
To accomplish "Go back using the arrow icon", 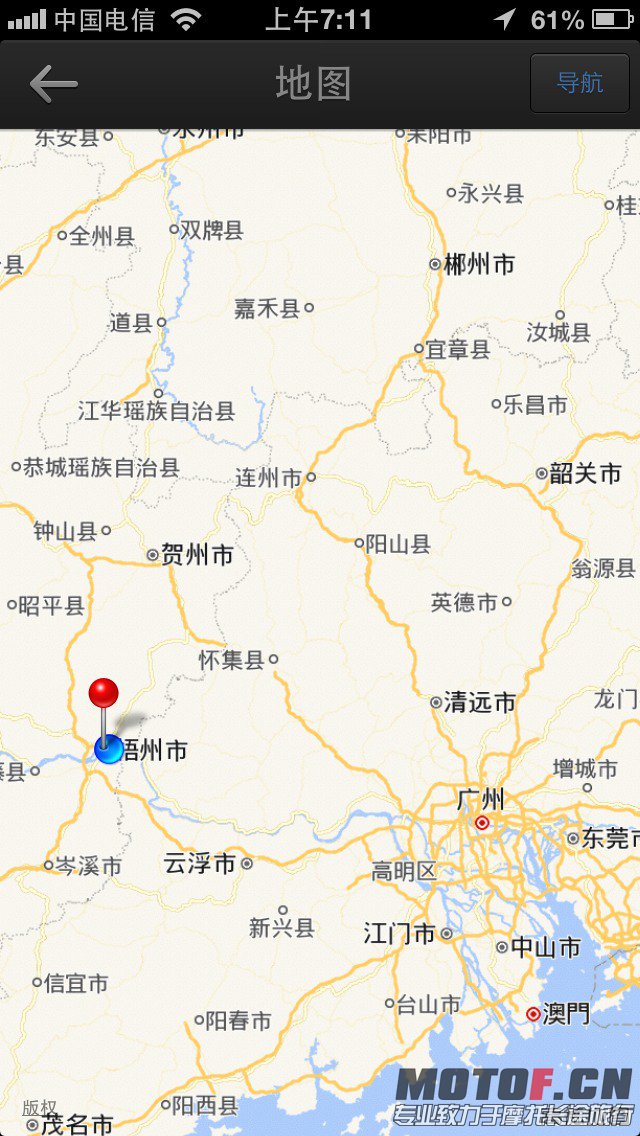I will click(x=53, y=84).
